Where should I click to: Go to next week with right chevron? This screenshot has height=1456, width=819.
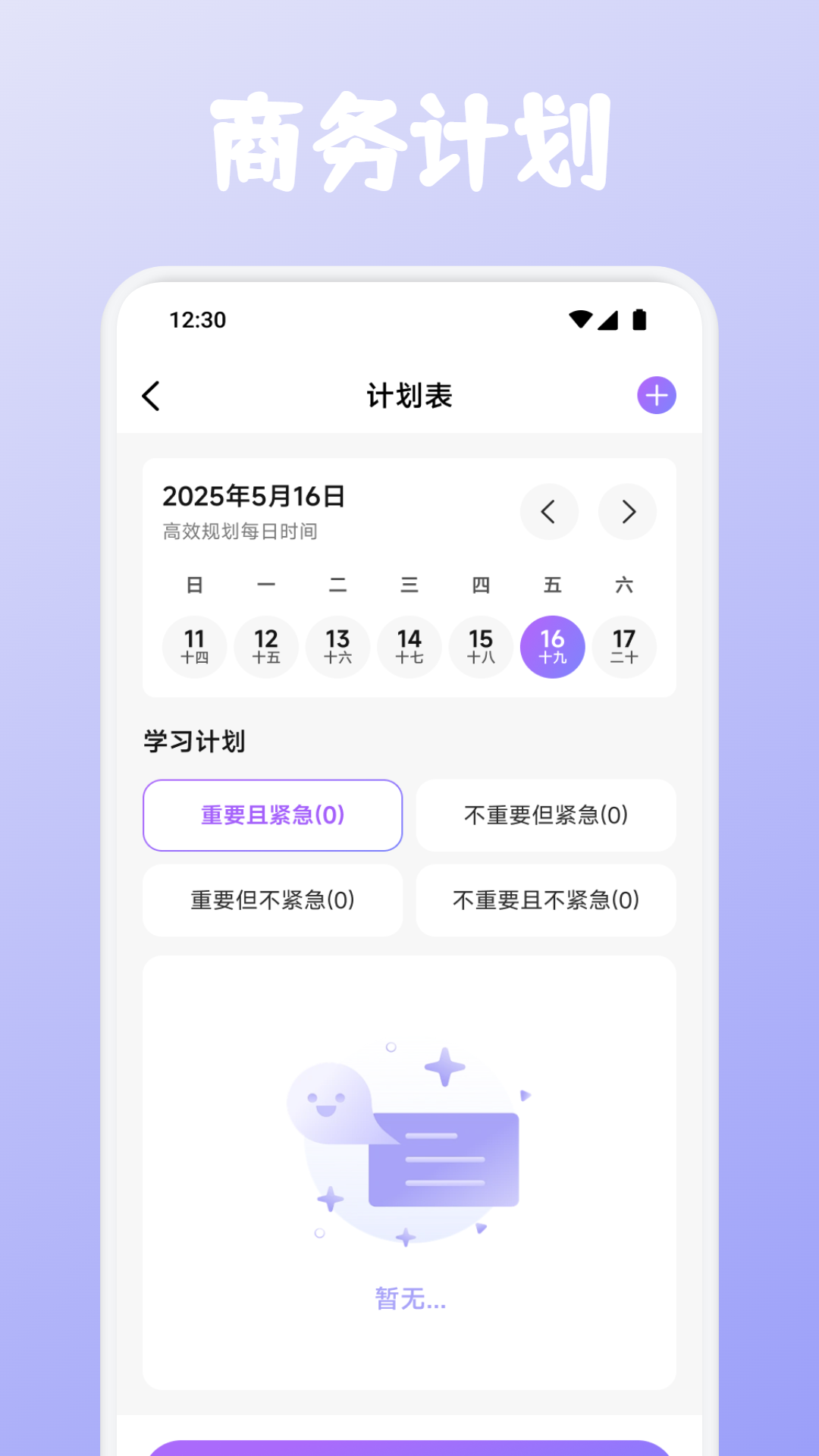[x=627, y=512]
